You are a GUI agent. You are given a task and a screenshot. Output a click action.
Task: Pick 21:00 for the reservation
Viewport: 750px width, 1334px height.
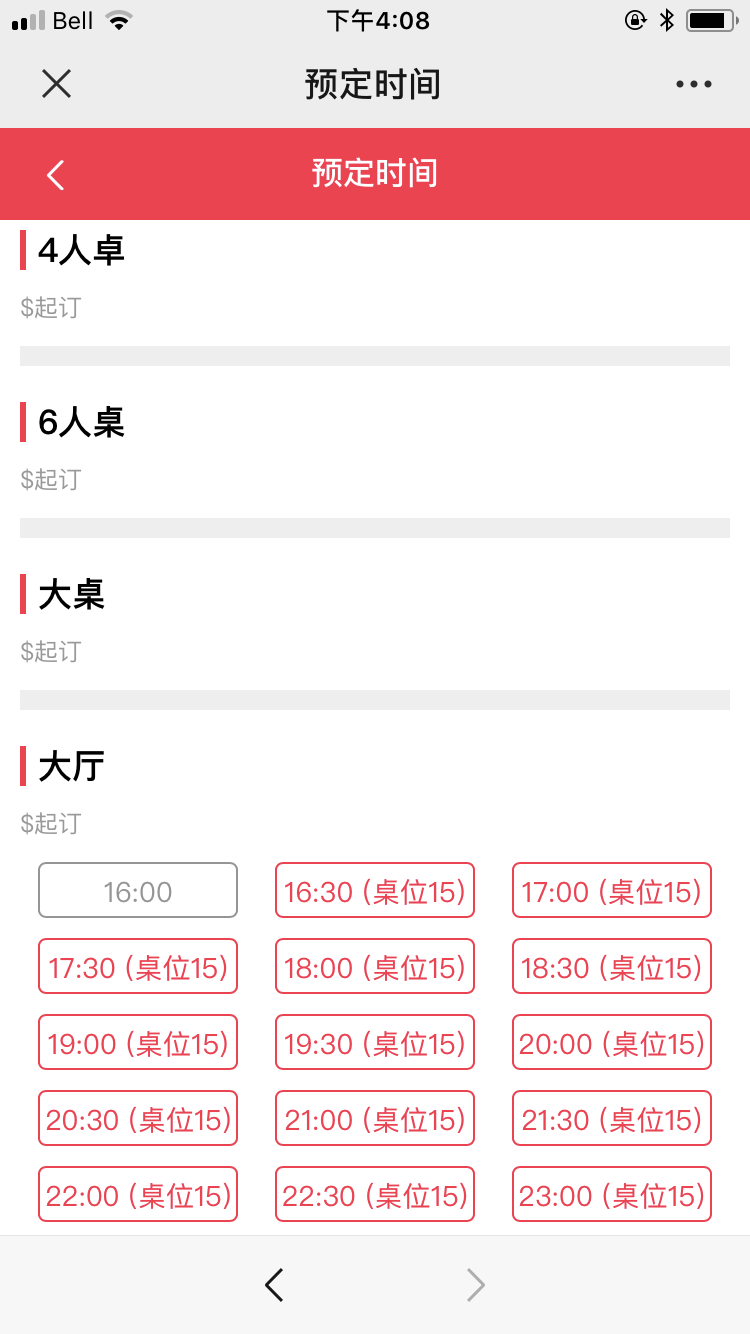[x=375, y=1118]
